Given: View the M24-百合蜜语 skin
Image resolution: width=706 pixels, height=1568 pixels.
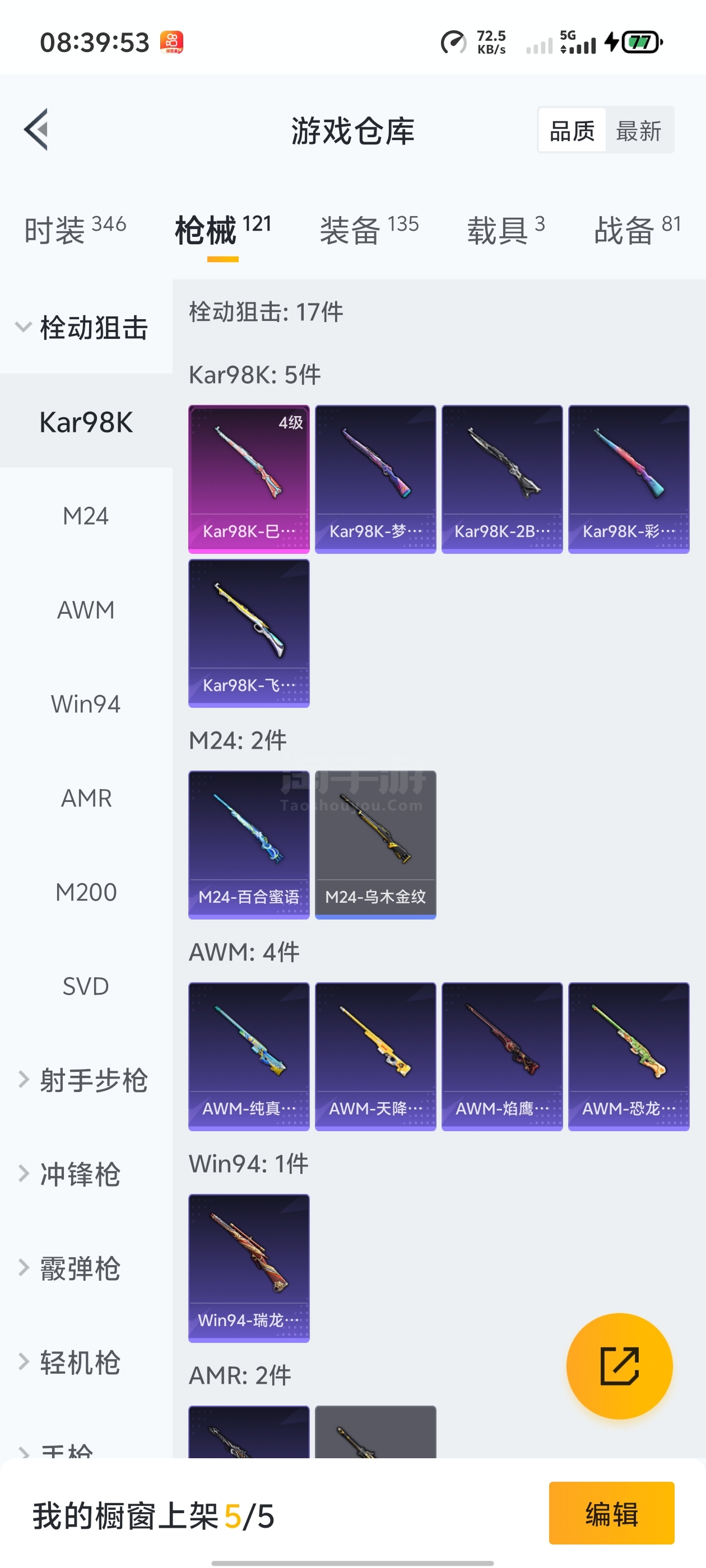Looking at the screenshot, I should point(249,844).
